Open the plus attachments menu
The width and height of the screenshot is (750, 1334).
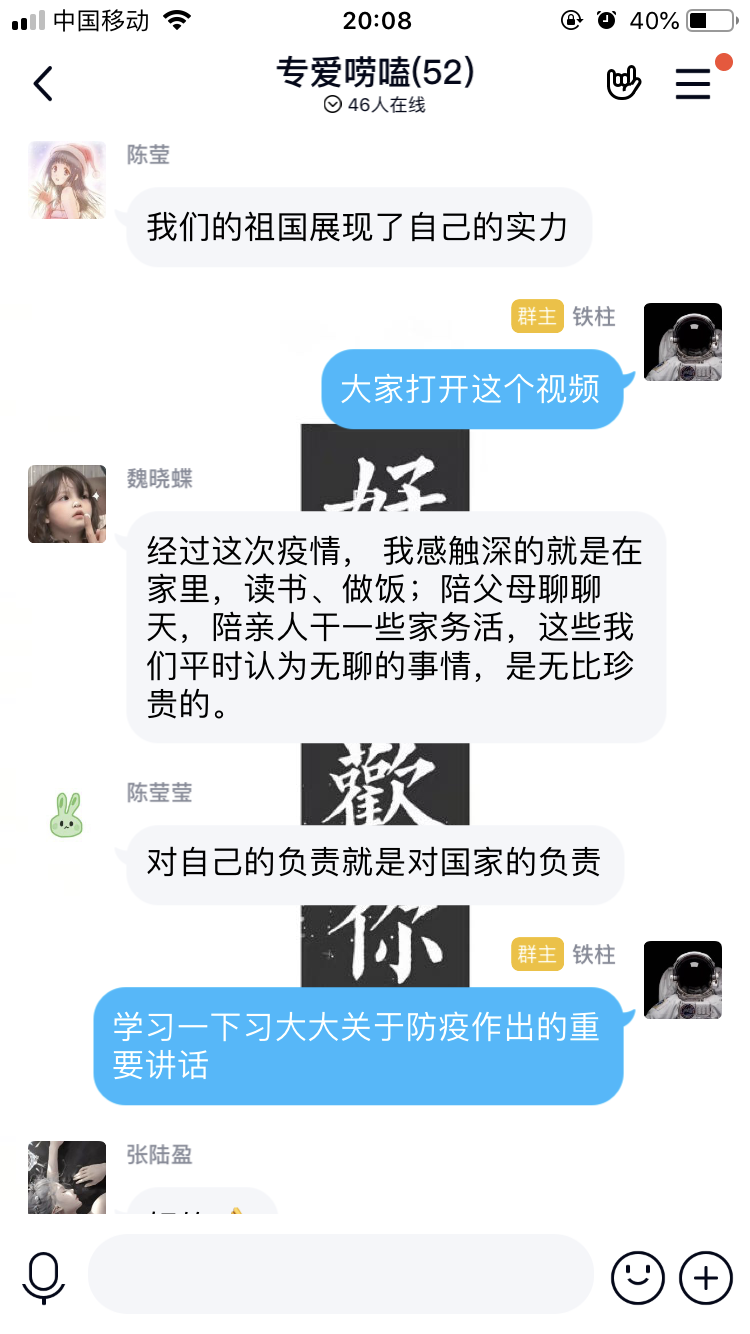tap(706, 1277)
